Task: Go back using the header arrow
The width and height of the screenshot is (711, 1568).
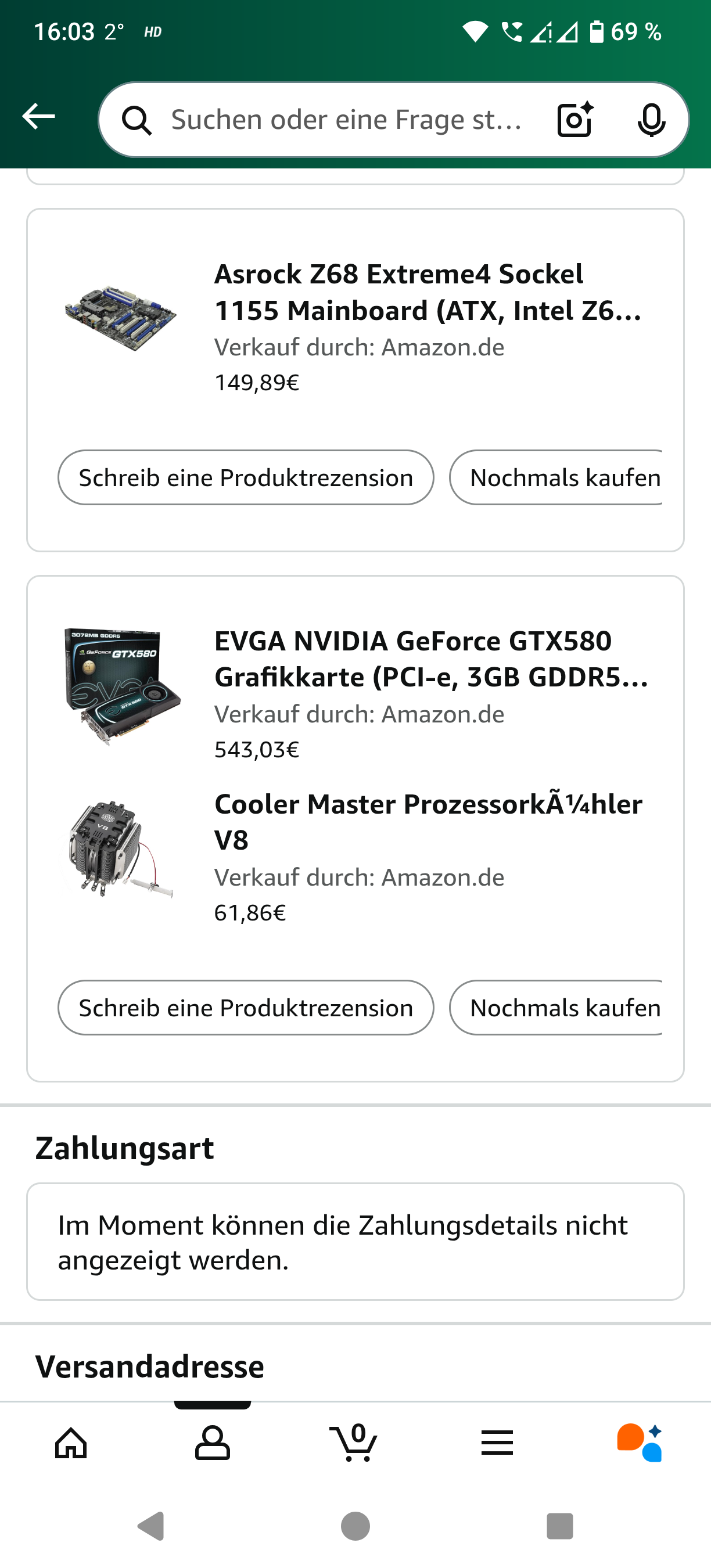Action: pos(38,117)
